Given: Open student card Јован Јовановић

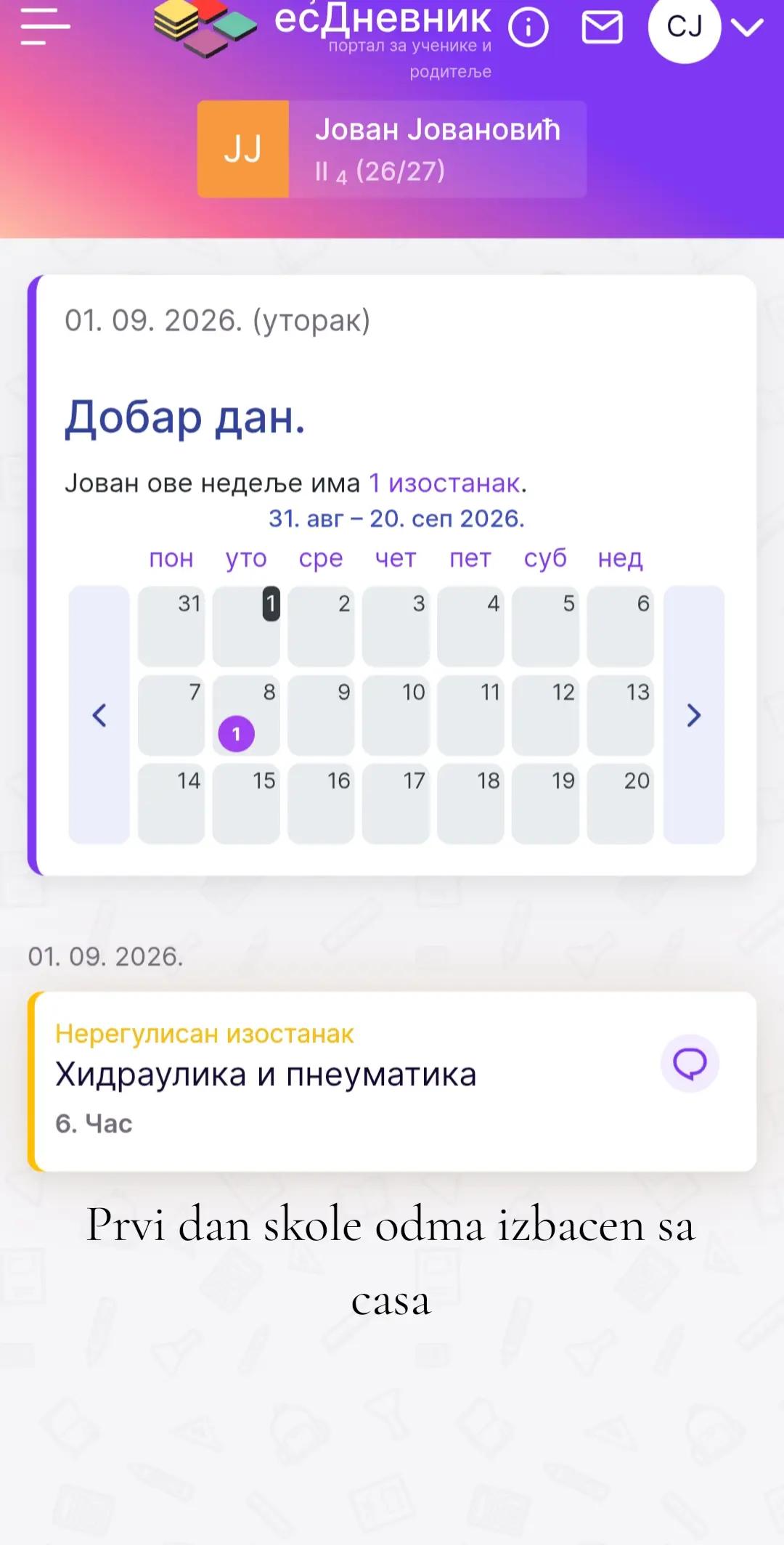Looking at the screenshot, I should [x=392, y=149].
